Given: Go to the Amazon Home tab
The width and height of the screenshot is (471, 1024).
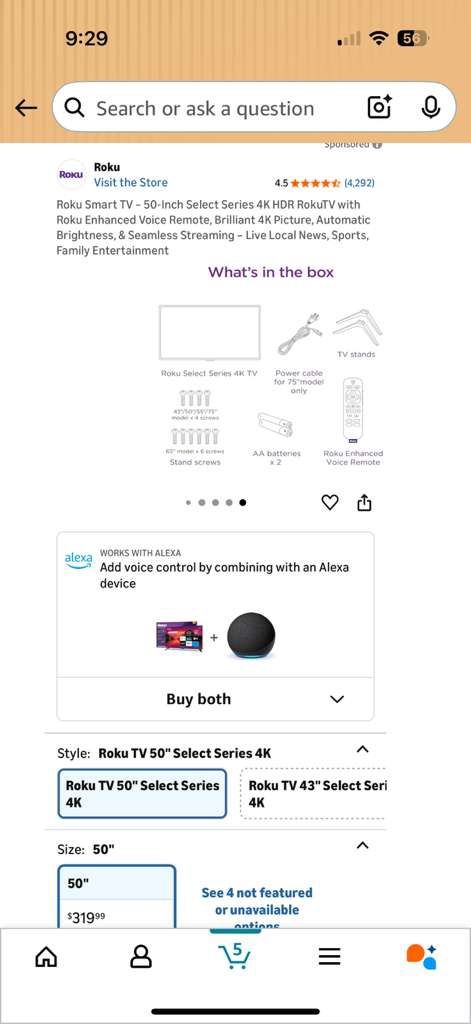Looking at the screenshot, I should pos(46,957).
